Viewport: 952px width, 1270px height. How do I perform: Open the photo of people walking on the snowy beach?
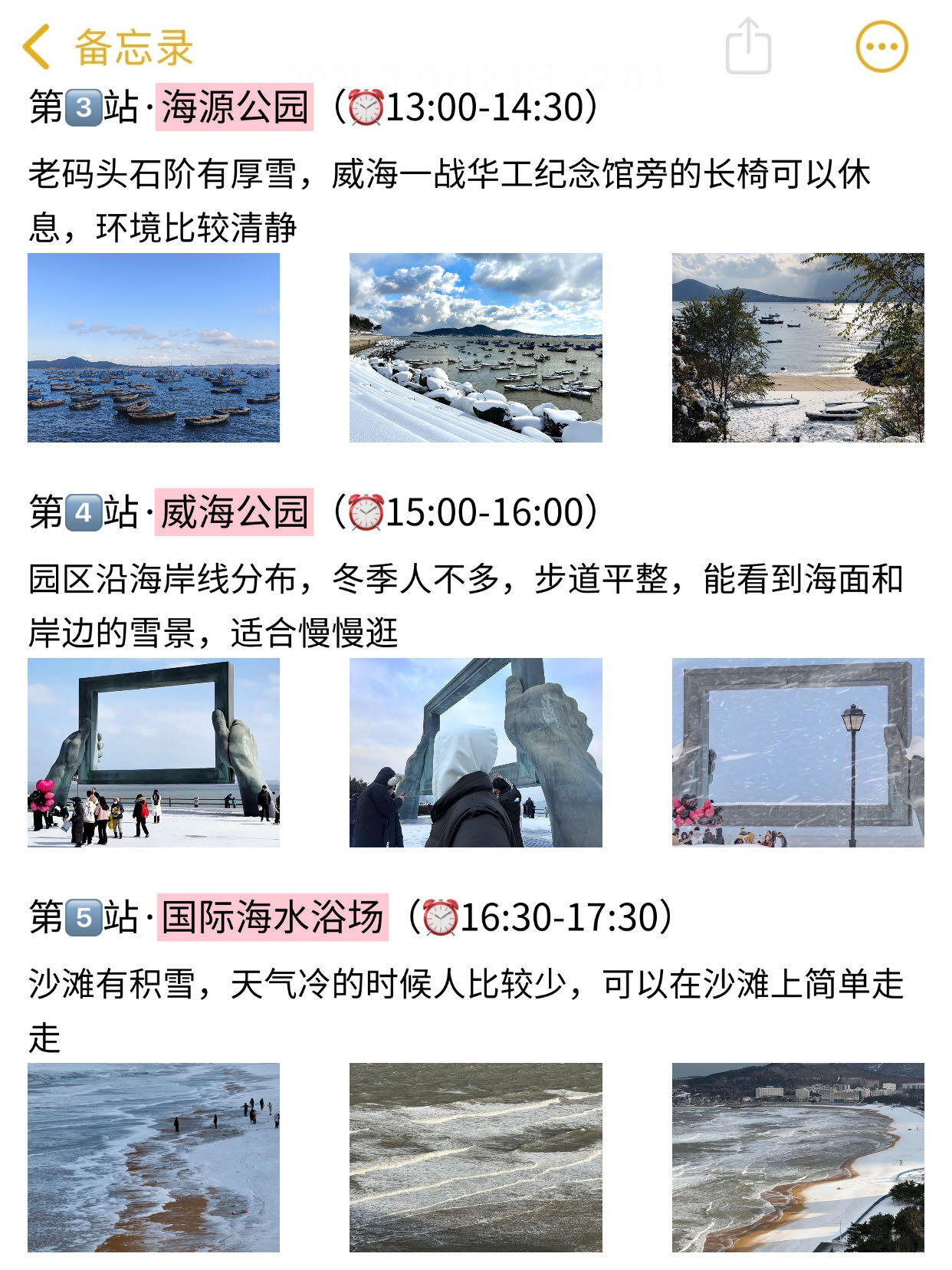pyautogui.click(x=153, y=1157)
